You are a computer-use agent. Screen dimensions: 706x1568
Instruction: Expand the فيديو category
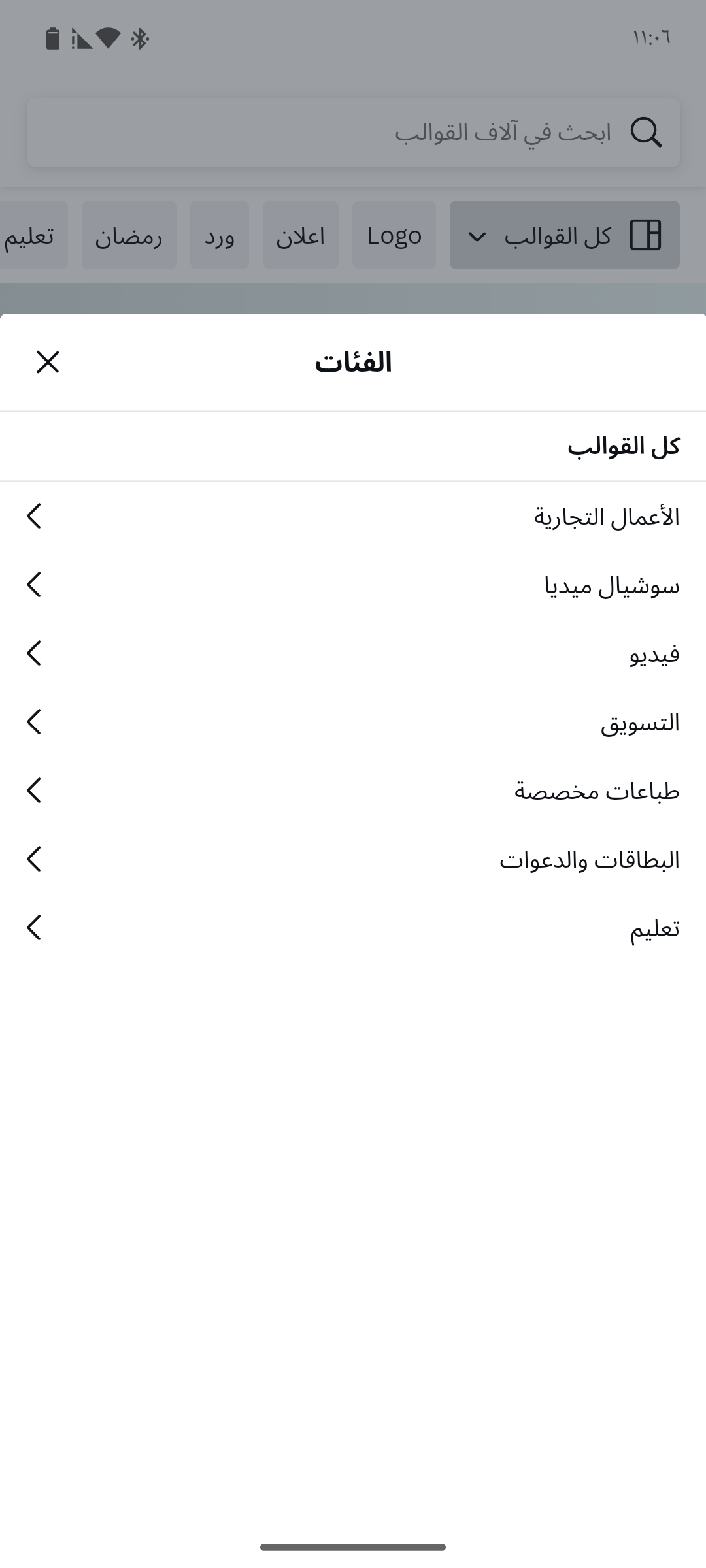[x=353, y=653]
